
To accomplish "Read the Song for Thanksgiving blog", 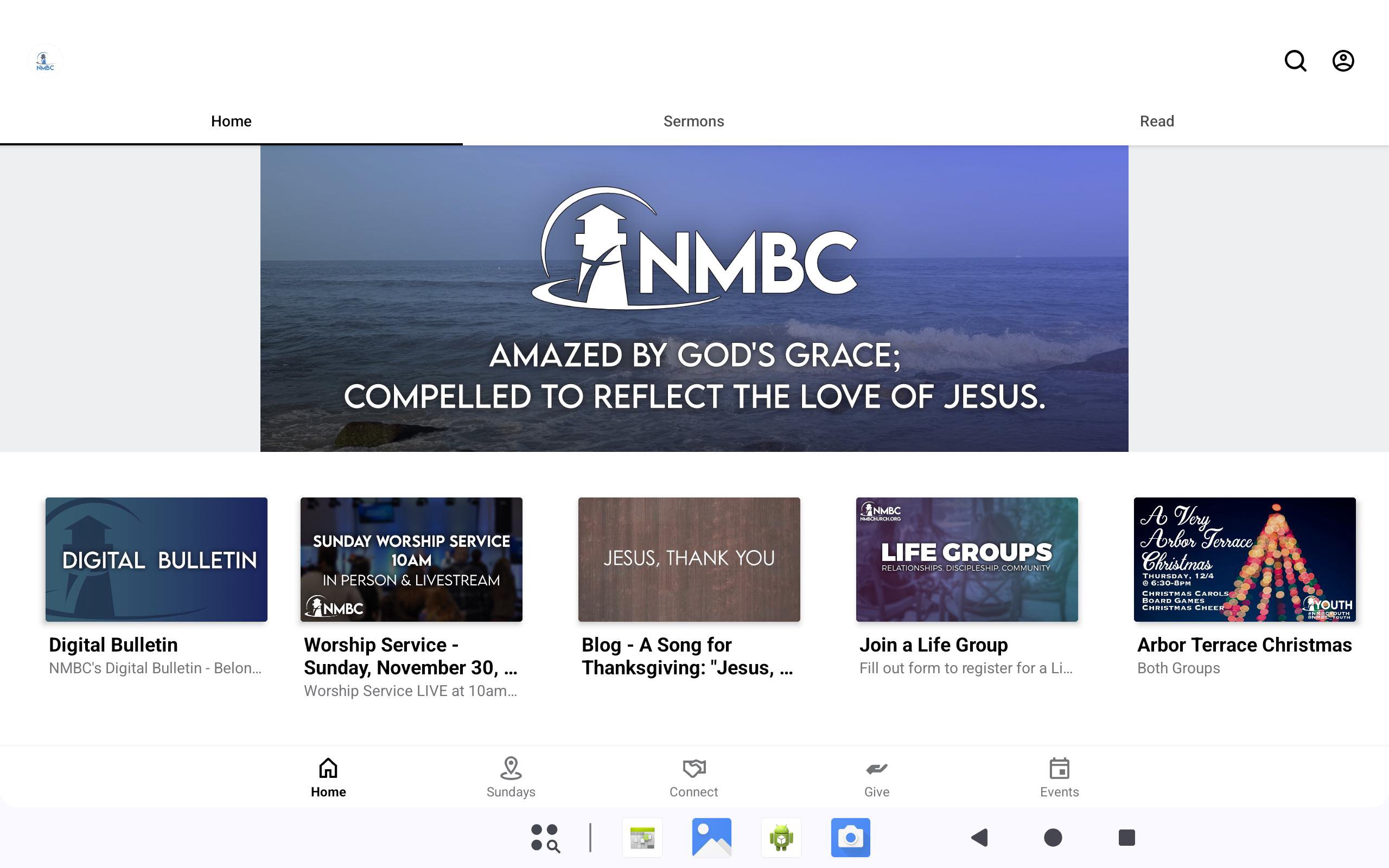I will 689,559.
